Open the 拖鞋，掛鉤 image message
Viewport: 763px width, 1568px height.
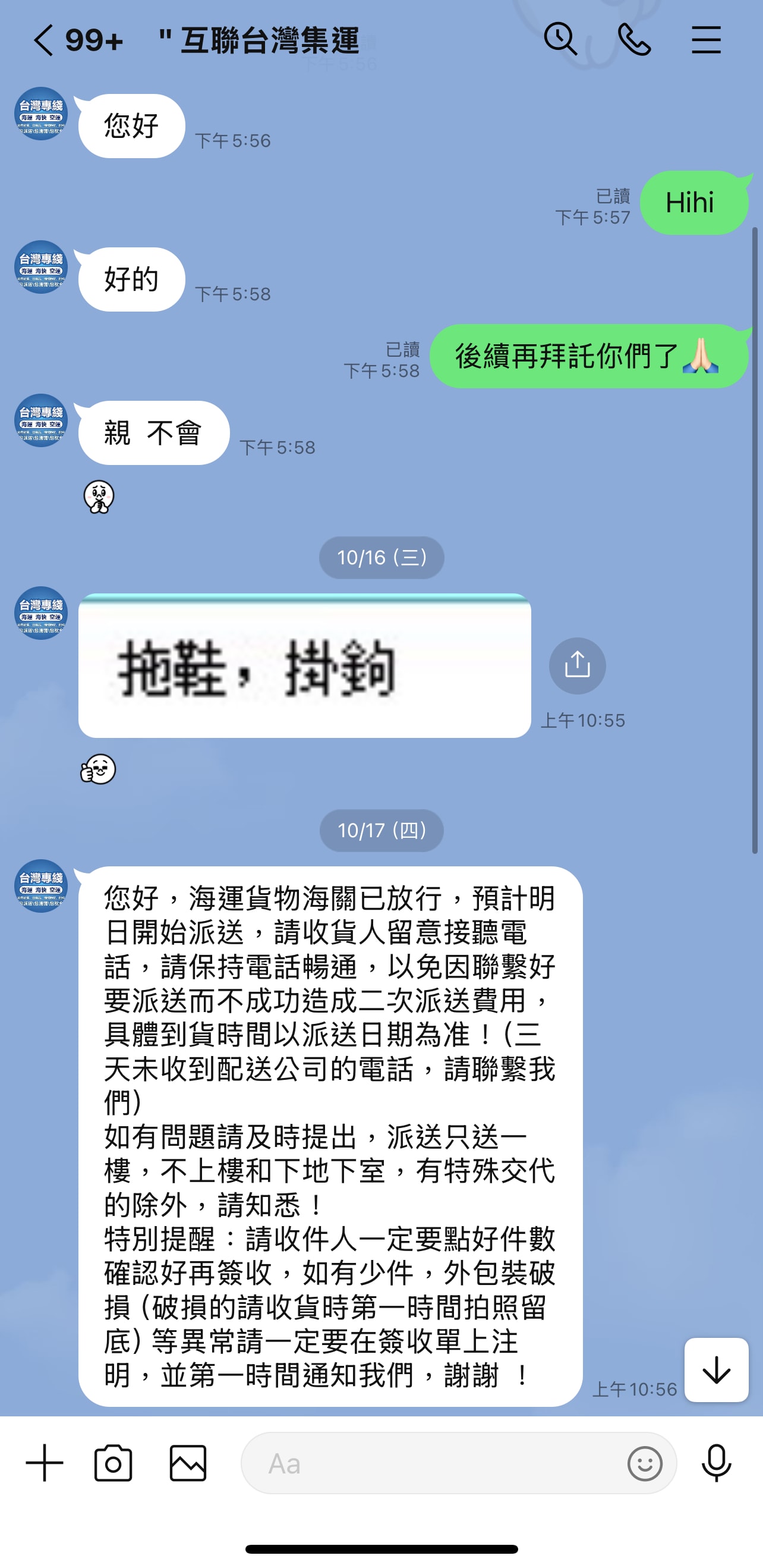pos(304,665)
